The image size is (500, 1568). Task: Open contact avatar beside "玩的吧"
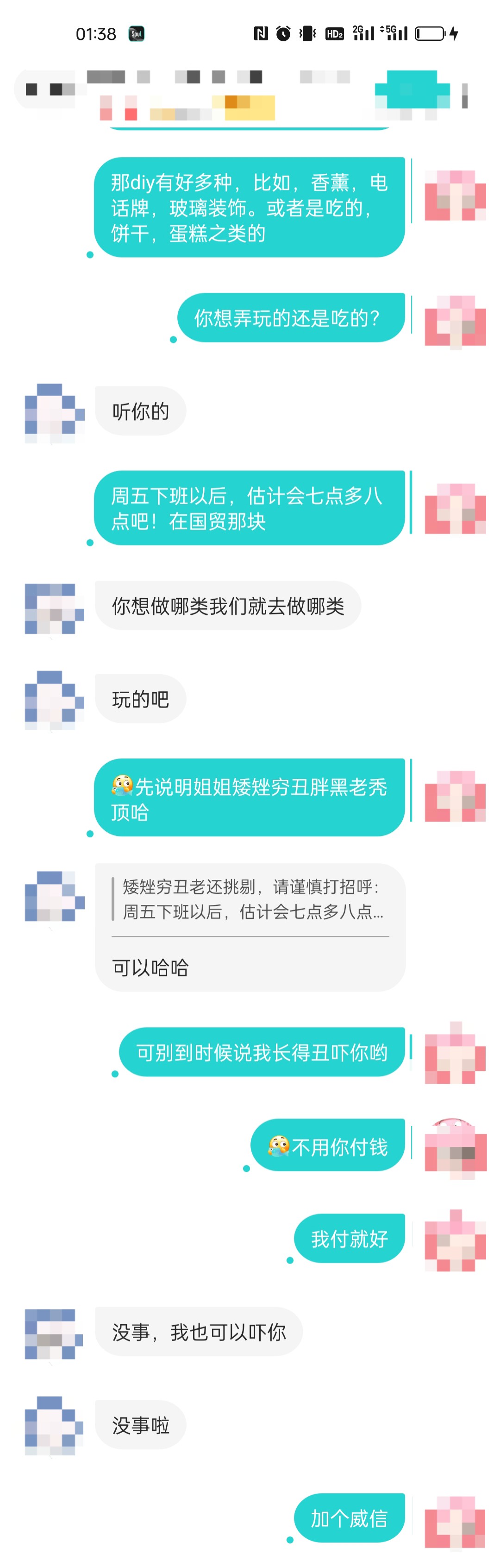(x=54, y=699)
